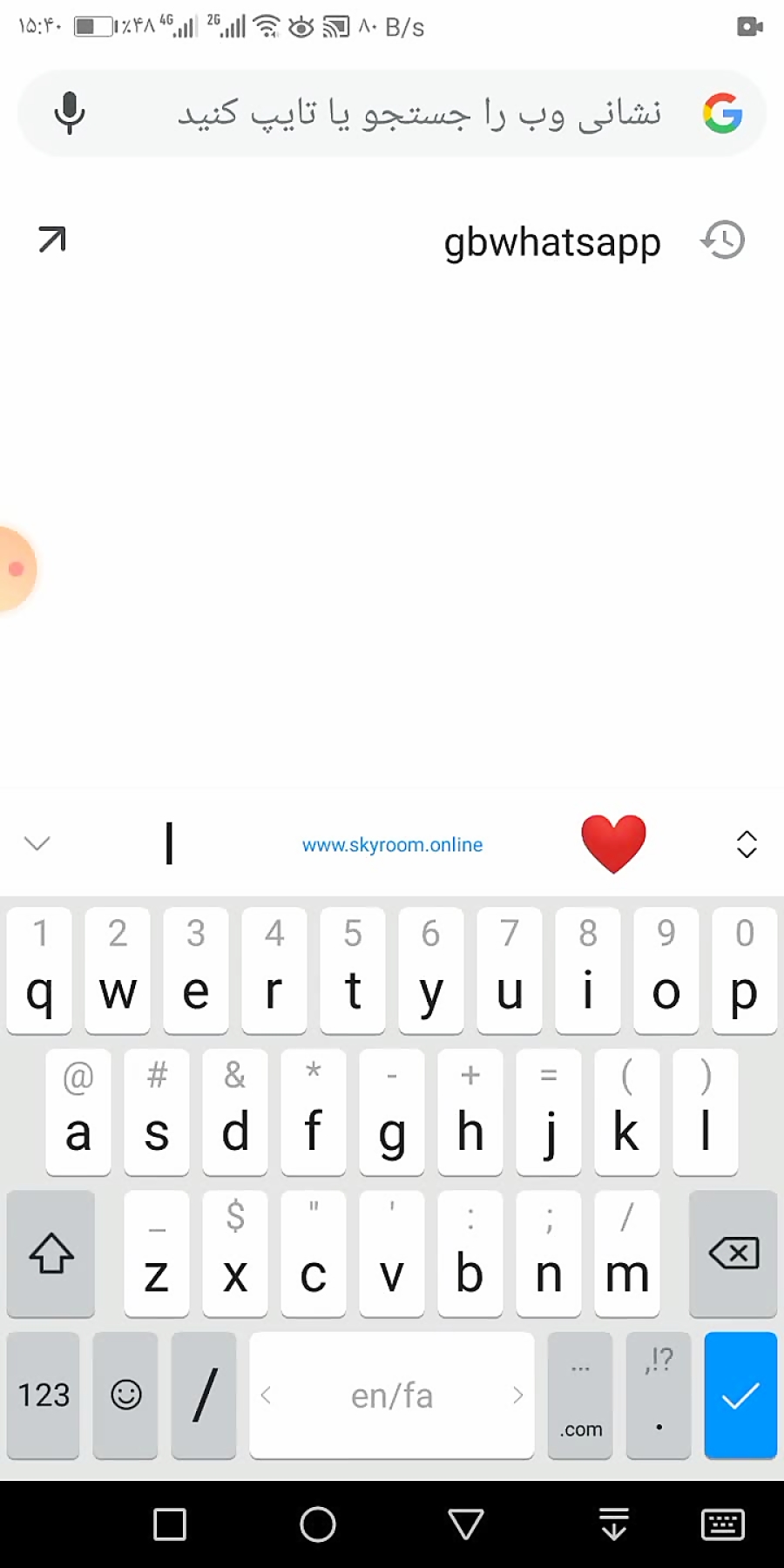Tap the slash key
This screenshot has width=784, height=1568.
(204, 1395)
